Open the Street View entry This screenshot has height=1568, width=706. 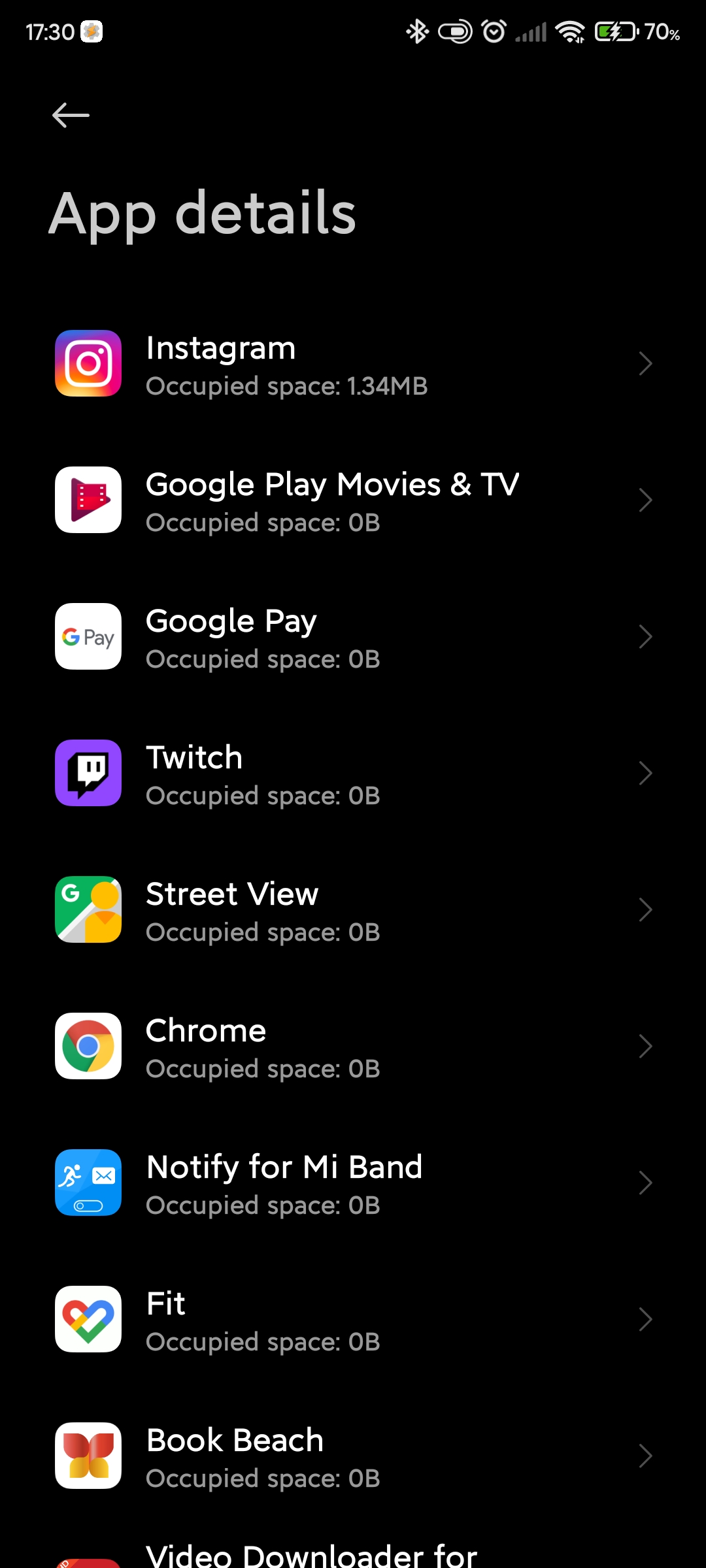353,909
